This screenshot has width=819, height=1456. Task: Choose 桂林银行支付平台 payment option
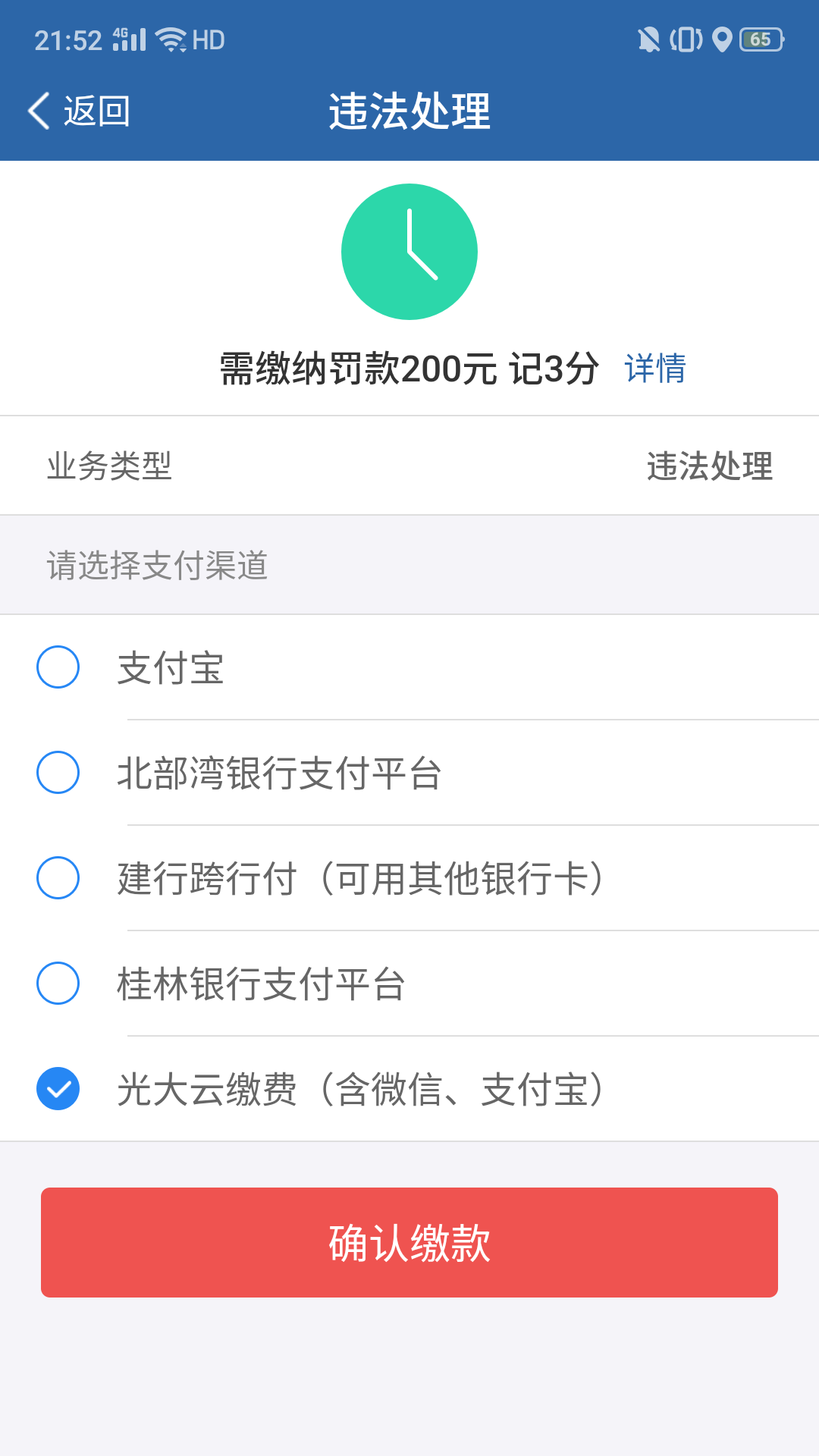pos(409,984)
